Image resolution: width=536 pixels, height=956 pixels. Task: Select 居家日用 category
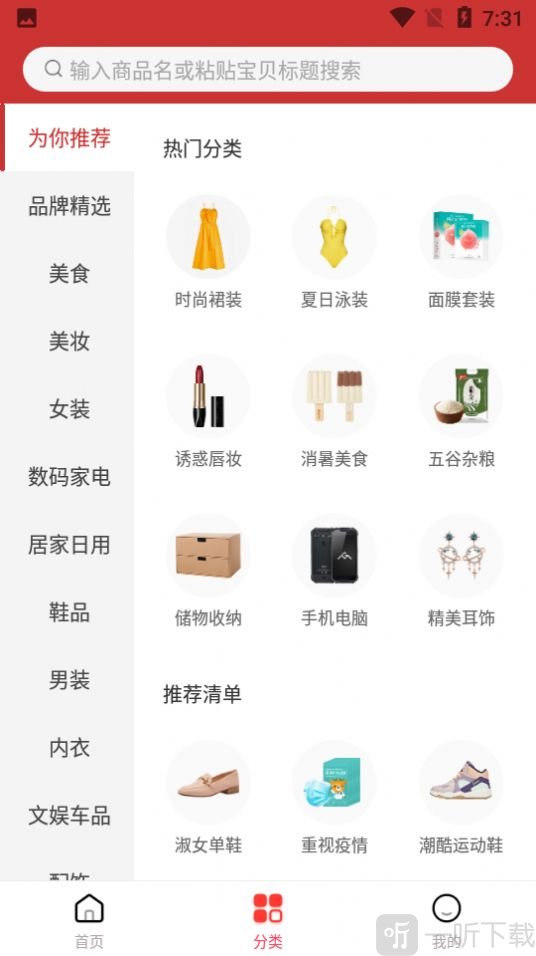coord(69,544)
